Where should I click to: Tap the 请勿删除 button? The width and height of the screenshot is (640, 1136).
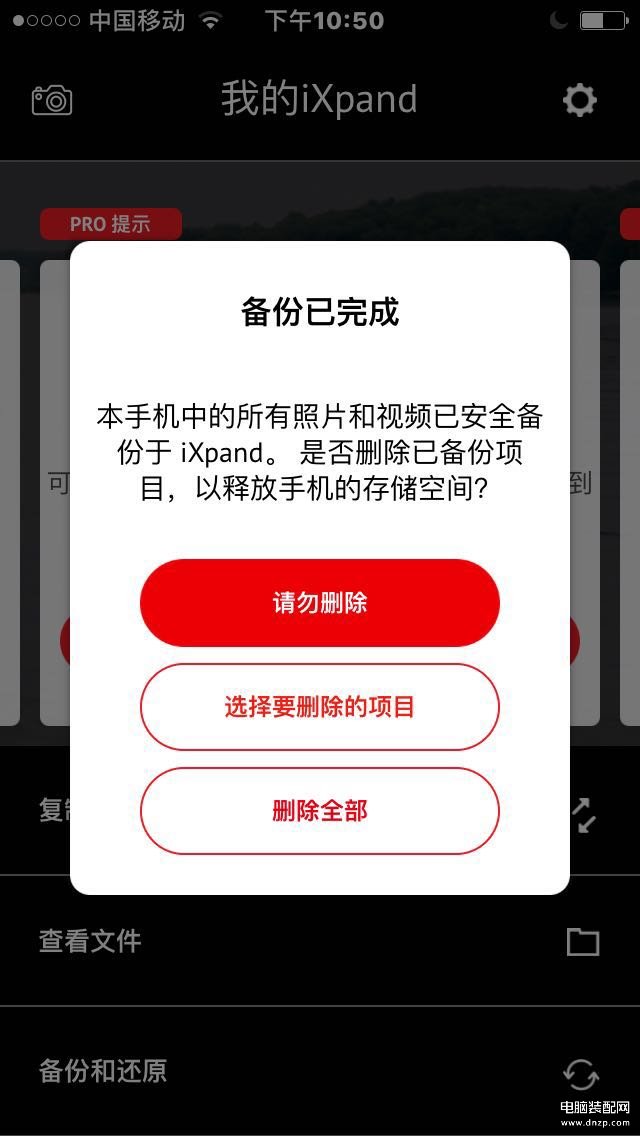pyautogui.click(x=320, y=603)
